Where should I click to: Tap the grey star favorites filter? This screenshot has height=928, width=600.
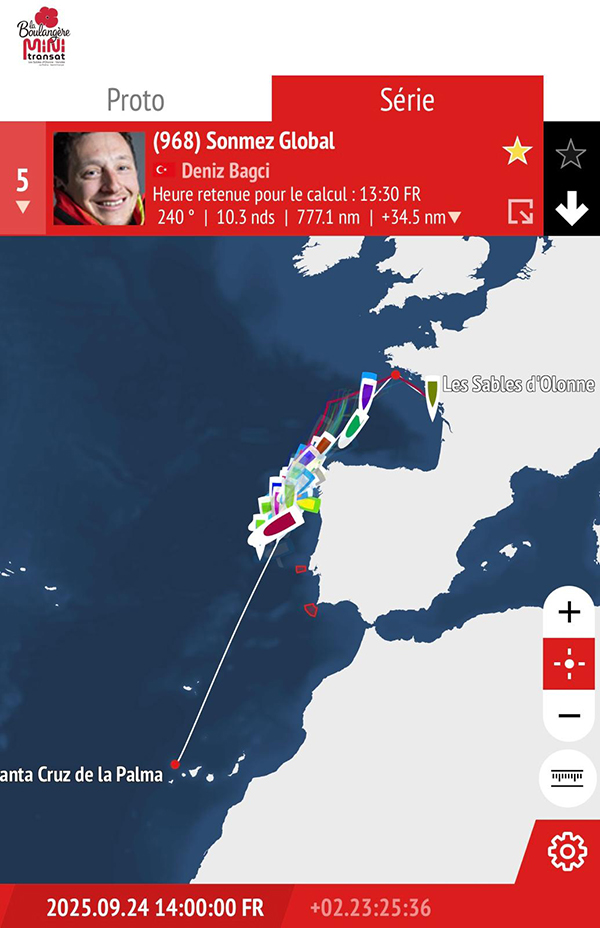571,153
